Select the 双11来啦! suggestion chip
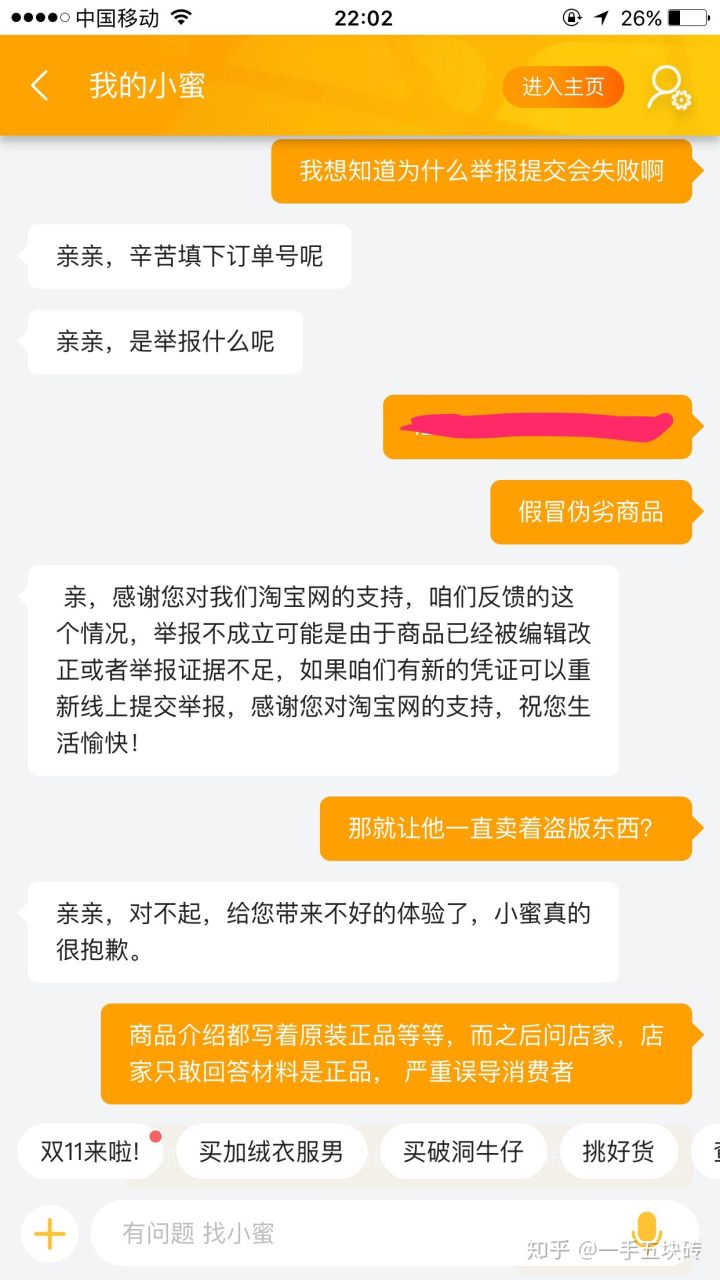The height and width of the screenshot is (1280, 720). (90, 1151)
